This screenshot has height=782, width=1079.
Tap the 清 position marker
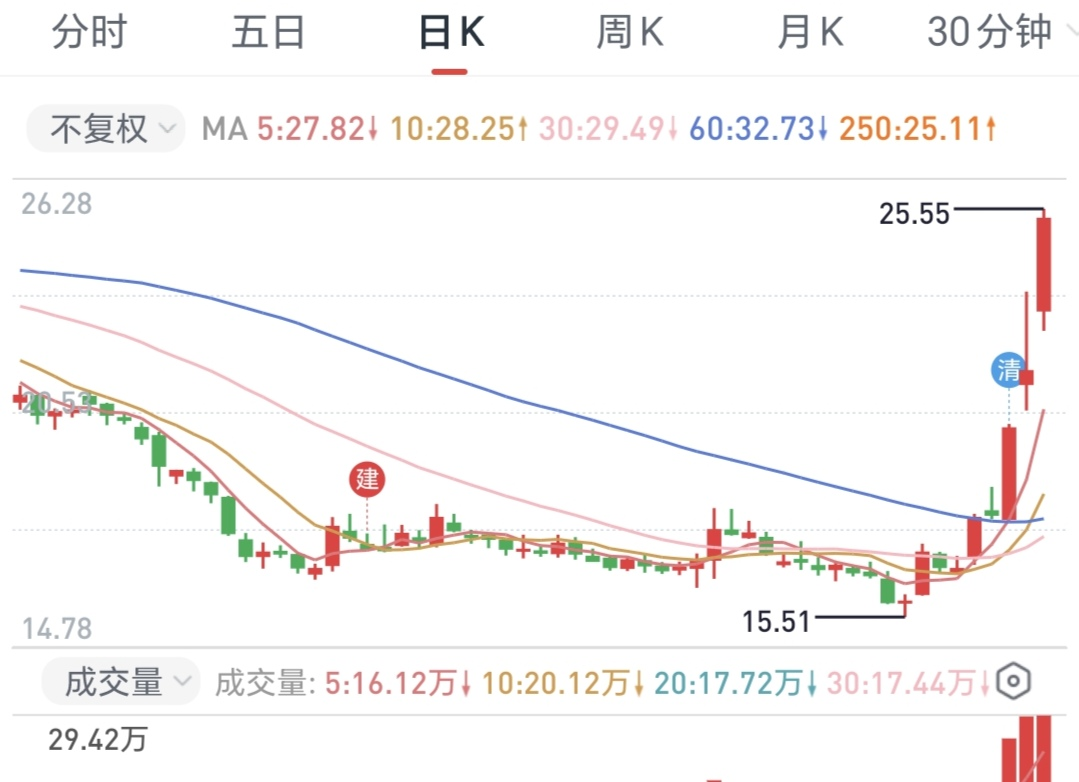point(1008,370)
